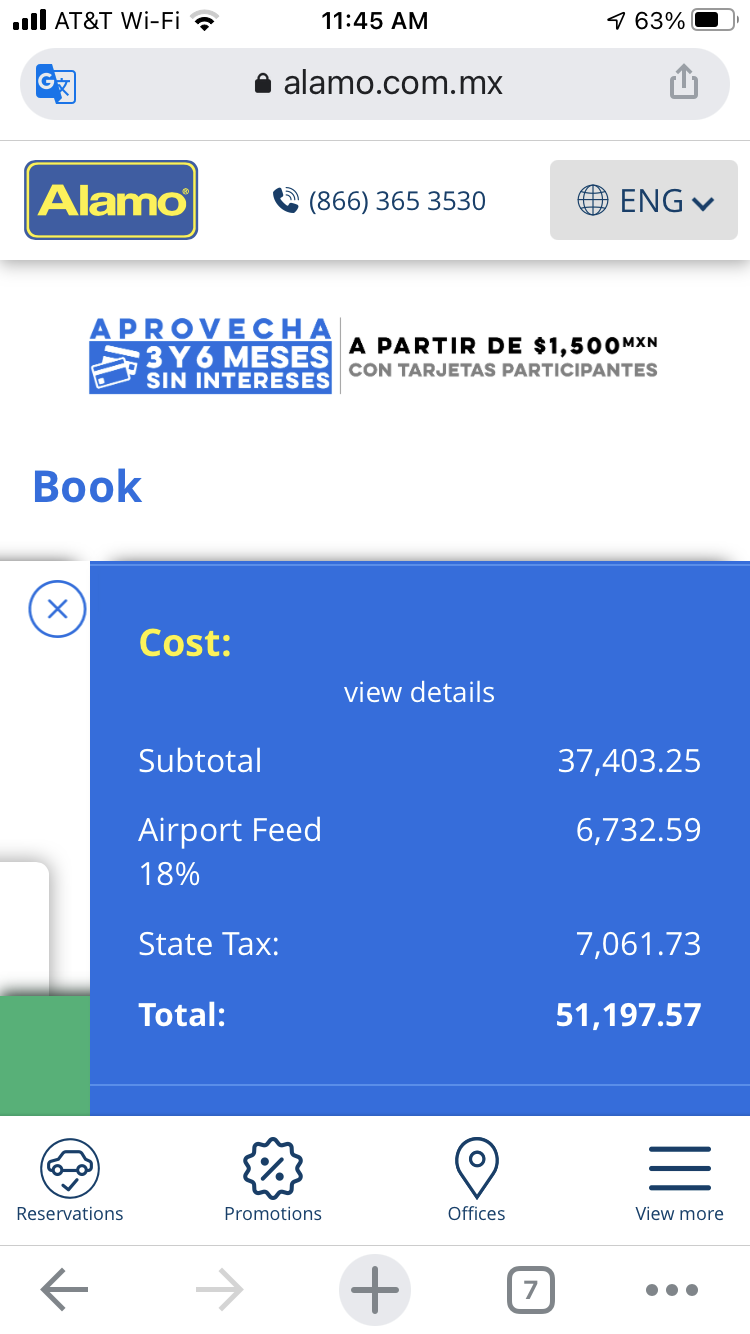Tap the view details link
The image size is (750, 1334).
pyautogui.click(x=419, y=692)
